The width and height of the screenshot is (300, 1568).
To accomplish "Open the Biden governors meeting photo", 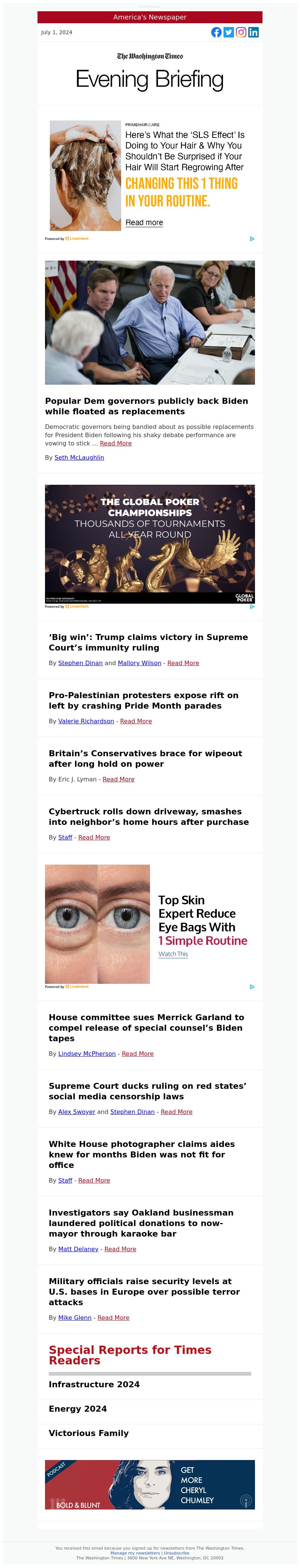I will (x=150, y=322).
